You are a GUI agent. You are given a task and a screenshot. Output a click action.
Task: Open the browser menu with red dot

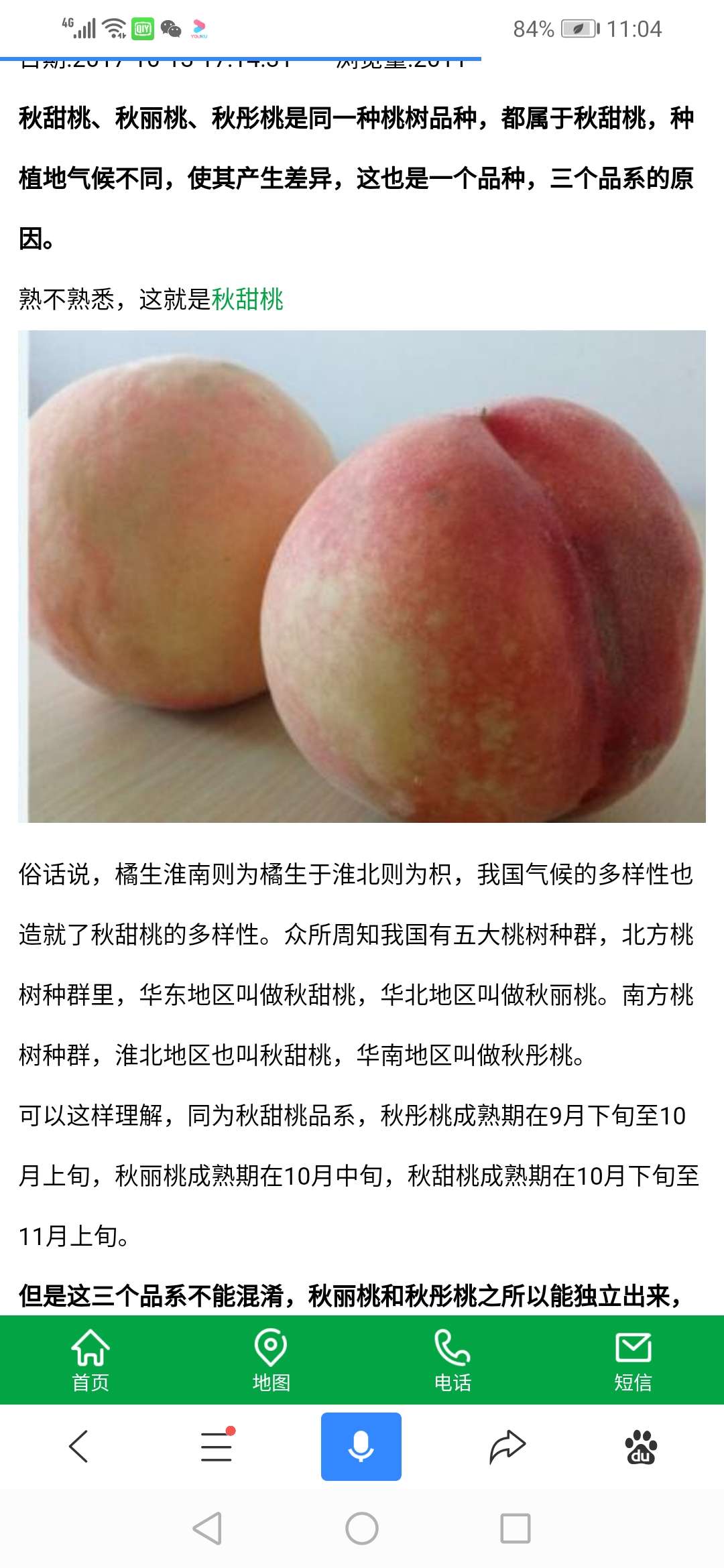point(217,1446)
